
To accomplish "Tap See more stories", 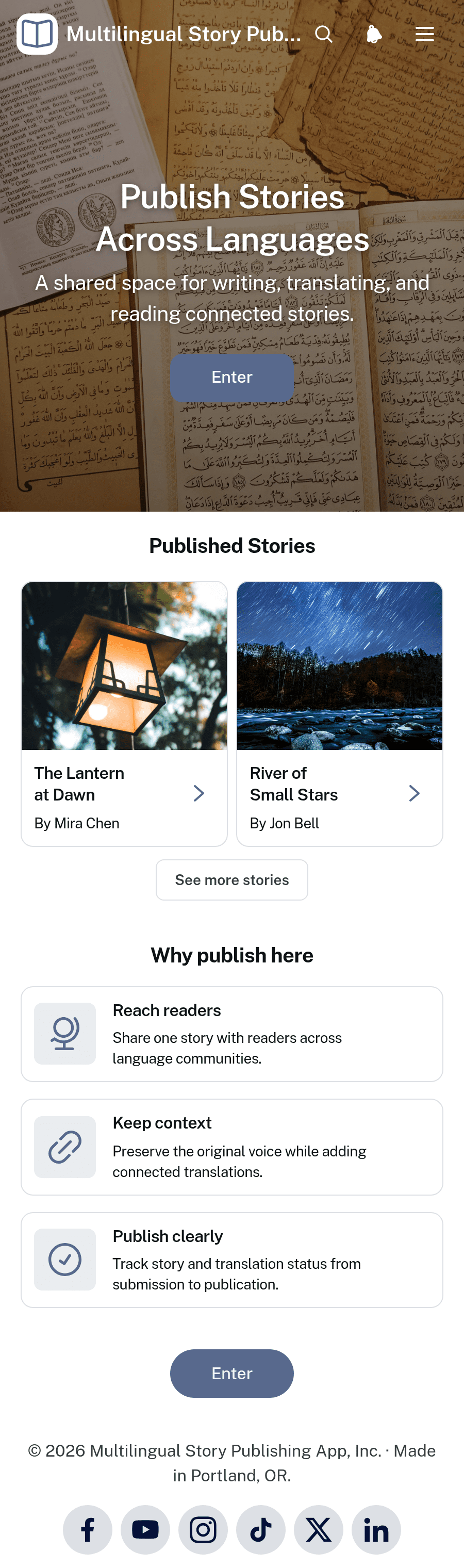I will click(x=231, y=879).
